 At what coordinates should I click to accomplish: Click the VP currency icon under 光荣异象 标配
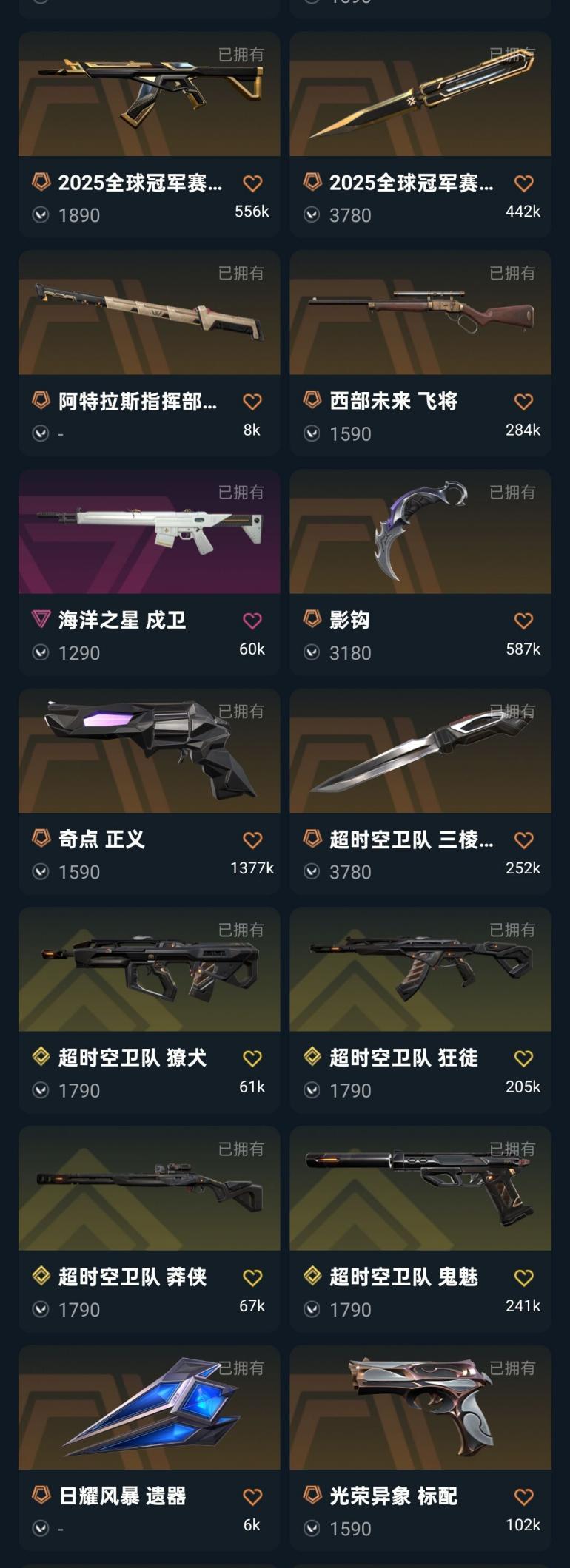click(x=312, y=1528)
